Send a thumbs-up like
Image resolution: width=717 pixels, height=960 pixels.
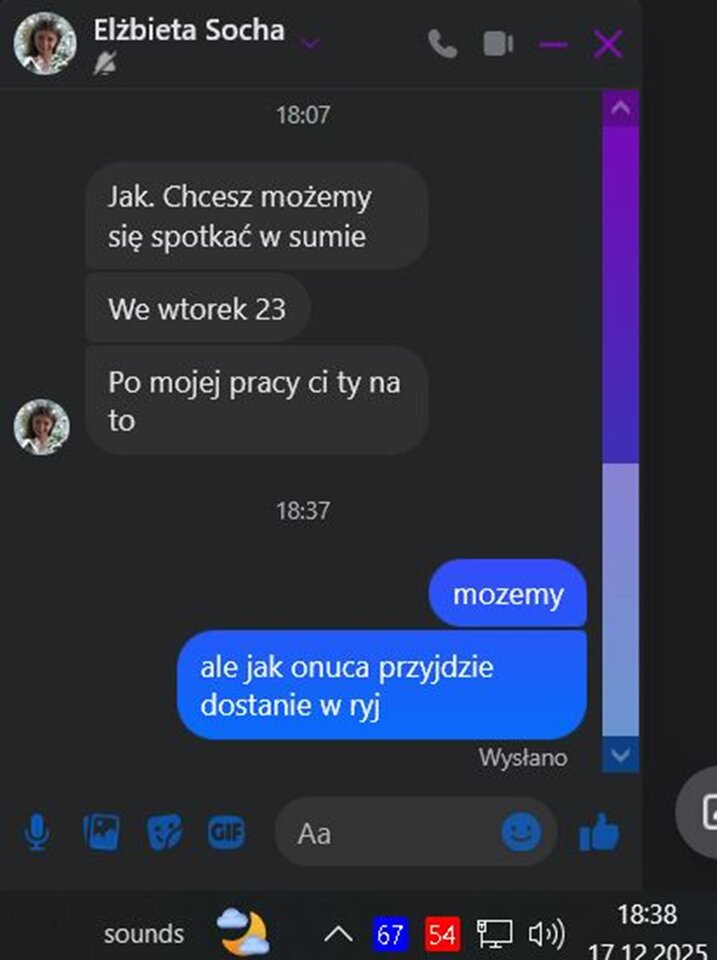point(599,832)
